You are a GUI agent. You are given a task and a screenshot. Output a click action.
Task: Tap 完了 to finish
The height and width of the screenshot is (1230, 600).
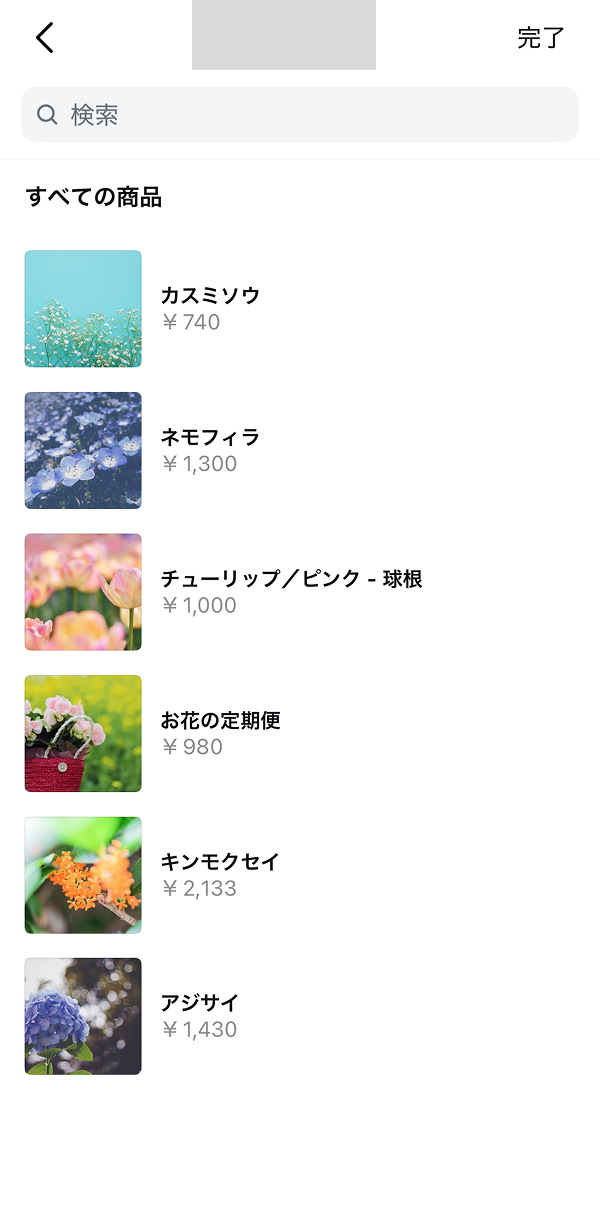pos(540,38)
